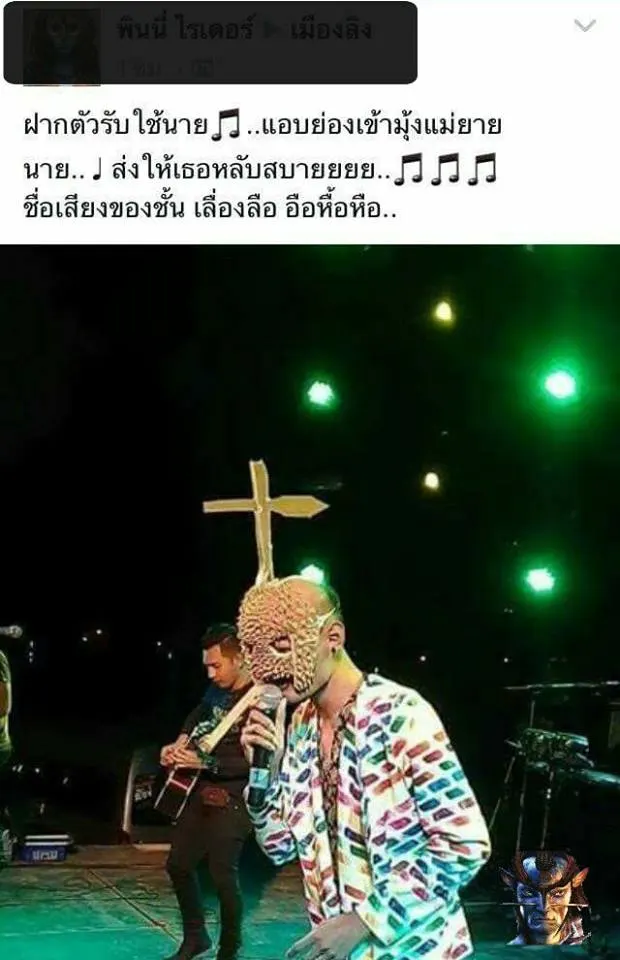Open the post options chevron menu
620x960 pixels.
tap(584, 26)
